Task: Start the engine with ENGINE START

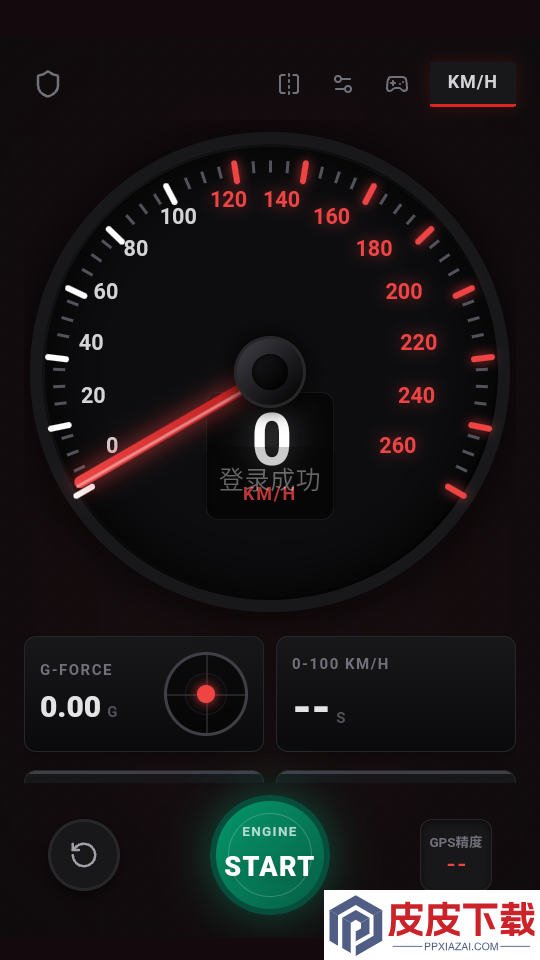Action: click(x=269, y=855)
